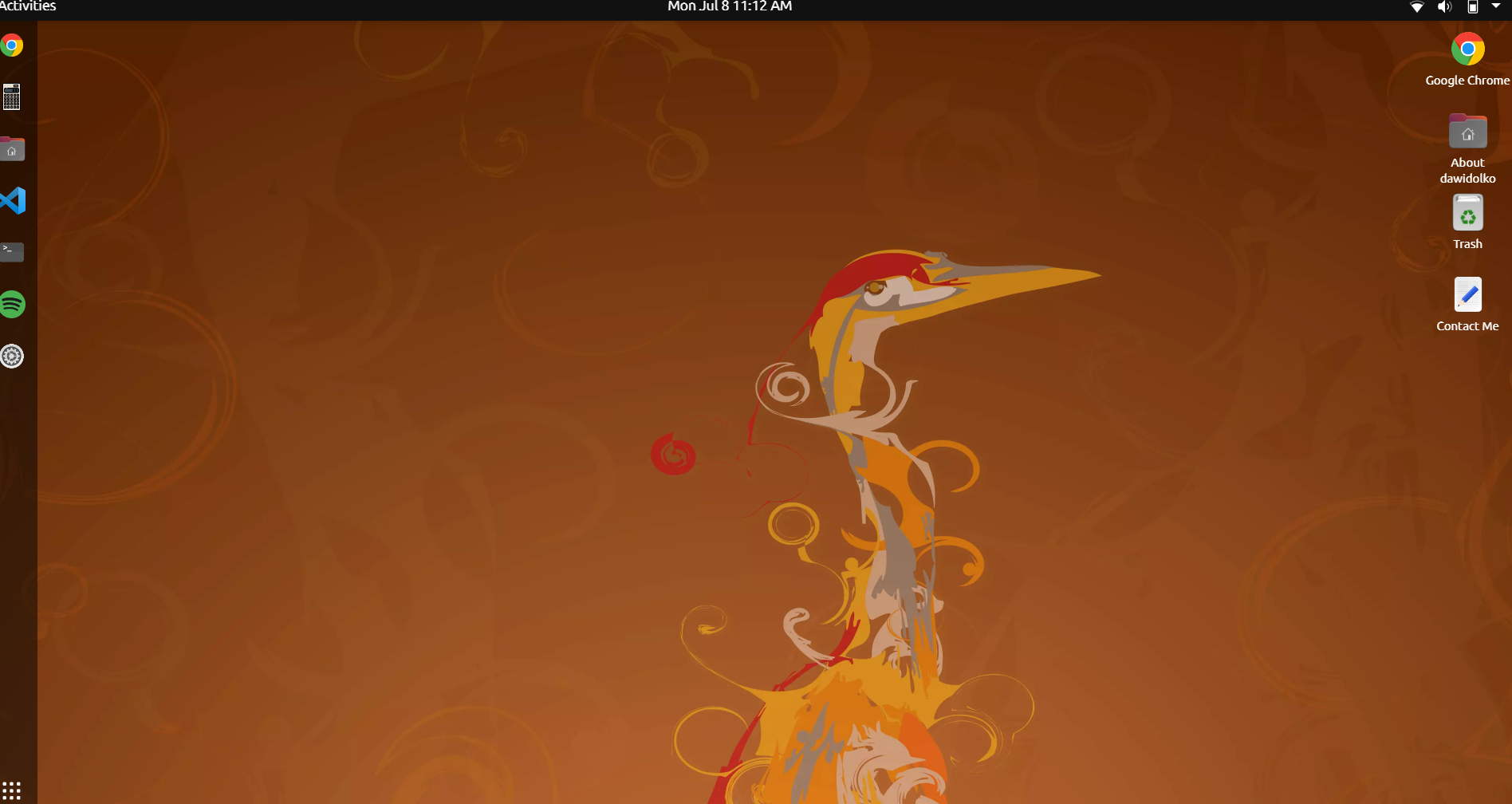Launch Spotify from the dock
1512x804 pixels.
click(x=13, y=304)
